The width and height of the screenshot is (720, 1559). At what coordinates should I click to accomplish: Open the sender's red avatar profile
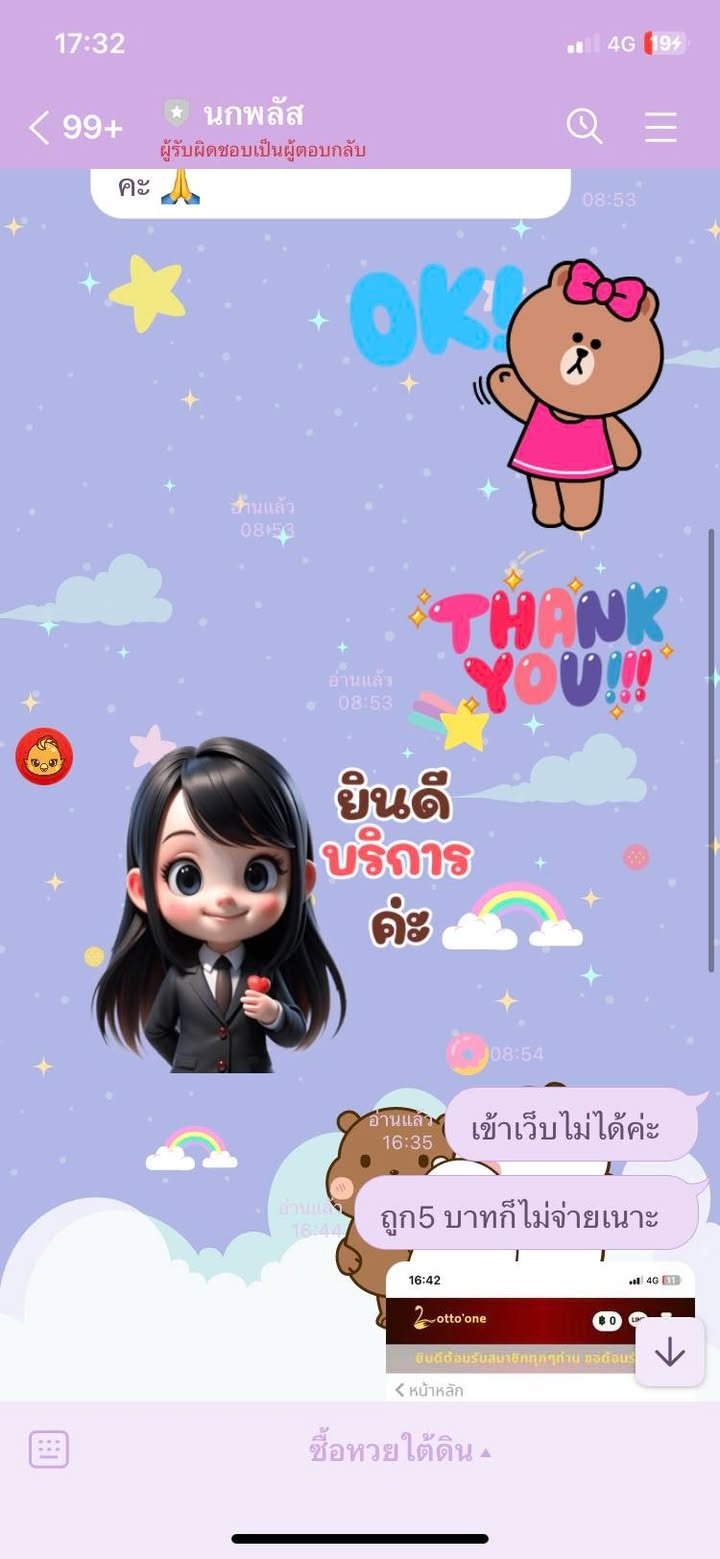click(x=44, y=756)
